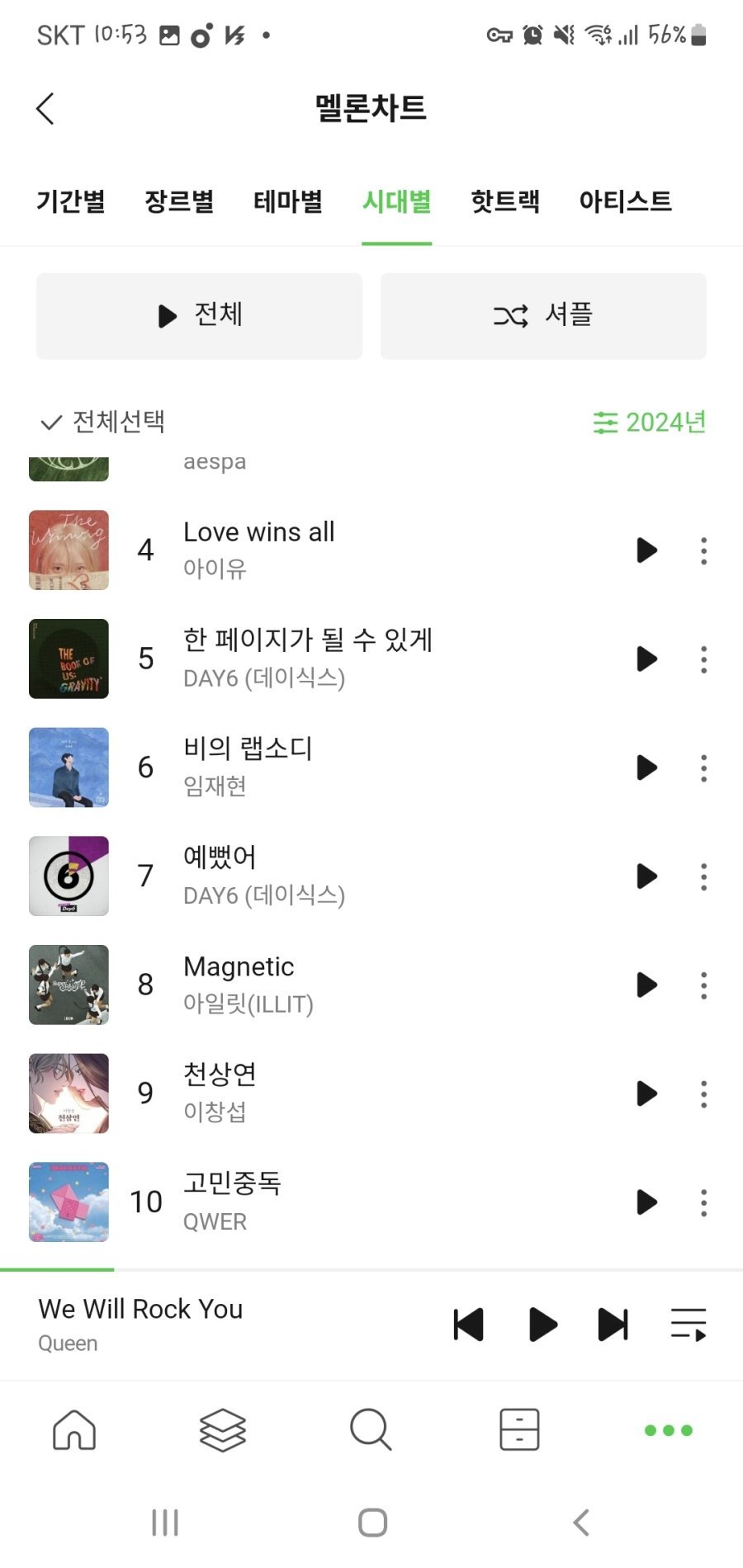
Task: Switch to the 아티스트 tab
Action: (625, 201)
